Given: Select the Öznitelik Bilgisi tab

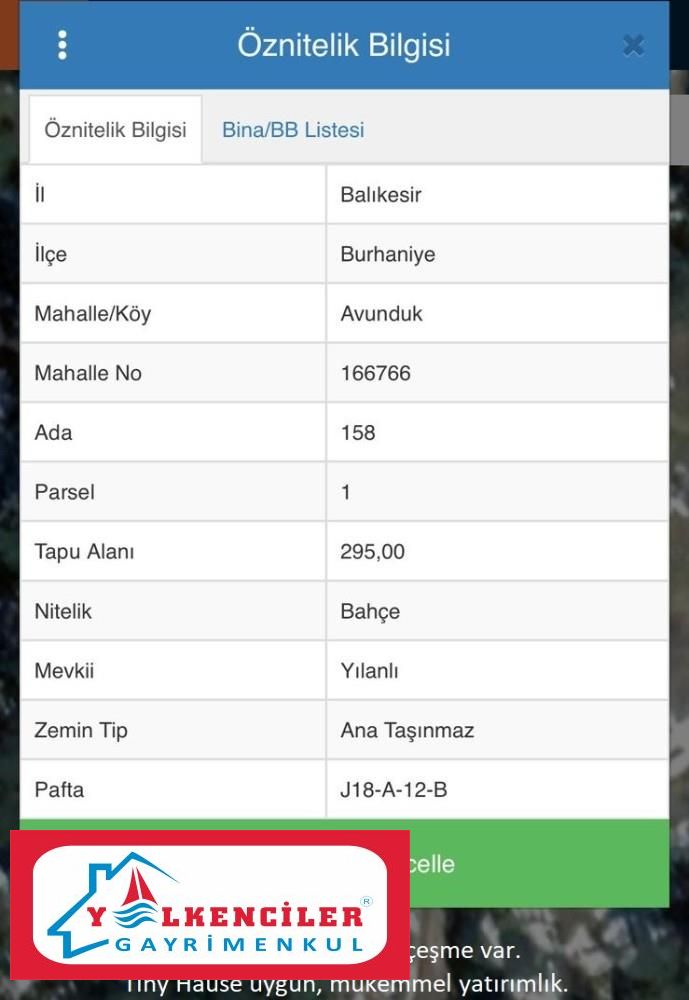Looking at the screenshot, I should click(115, 130).
